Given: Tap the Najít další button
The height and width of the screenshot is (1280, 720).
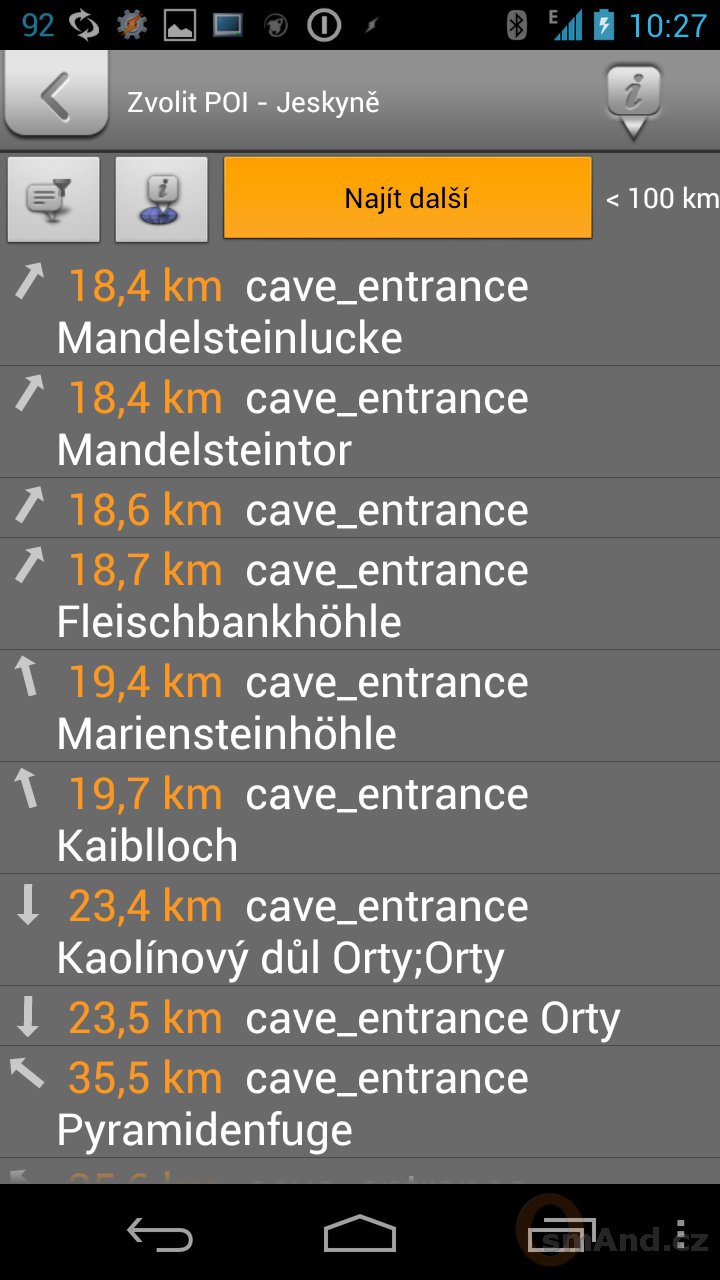Looking at the screenshot, I should [x=408, y=198].
